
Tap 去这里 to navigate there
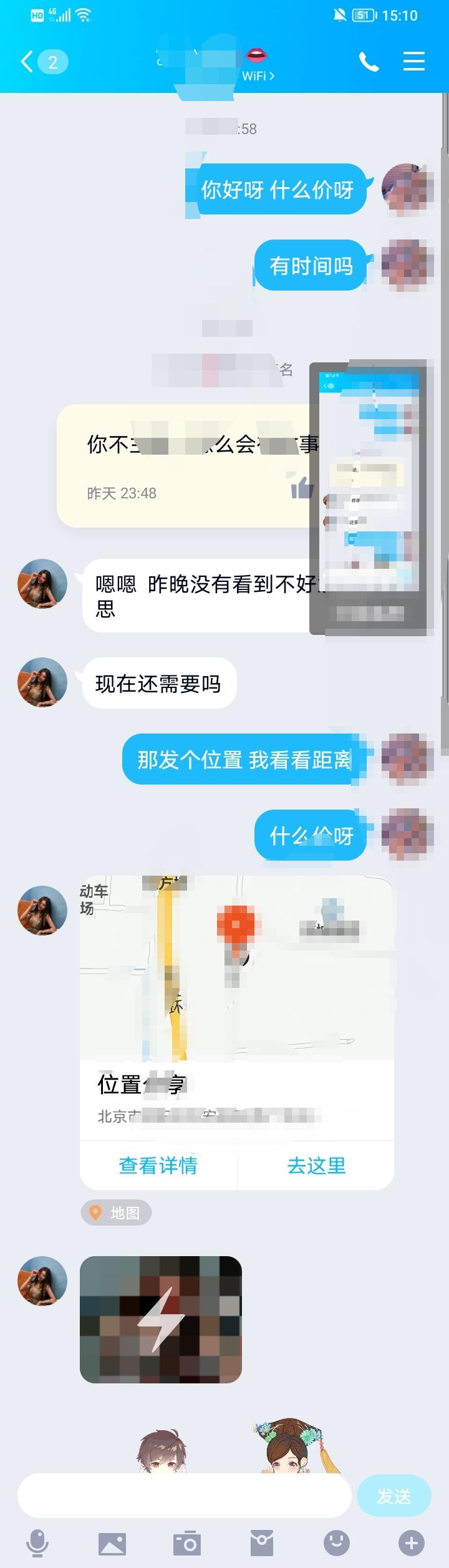(x=316, y=1165)
